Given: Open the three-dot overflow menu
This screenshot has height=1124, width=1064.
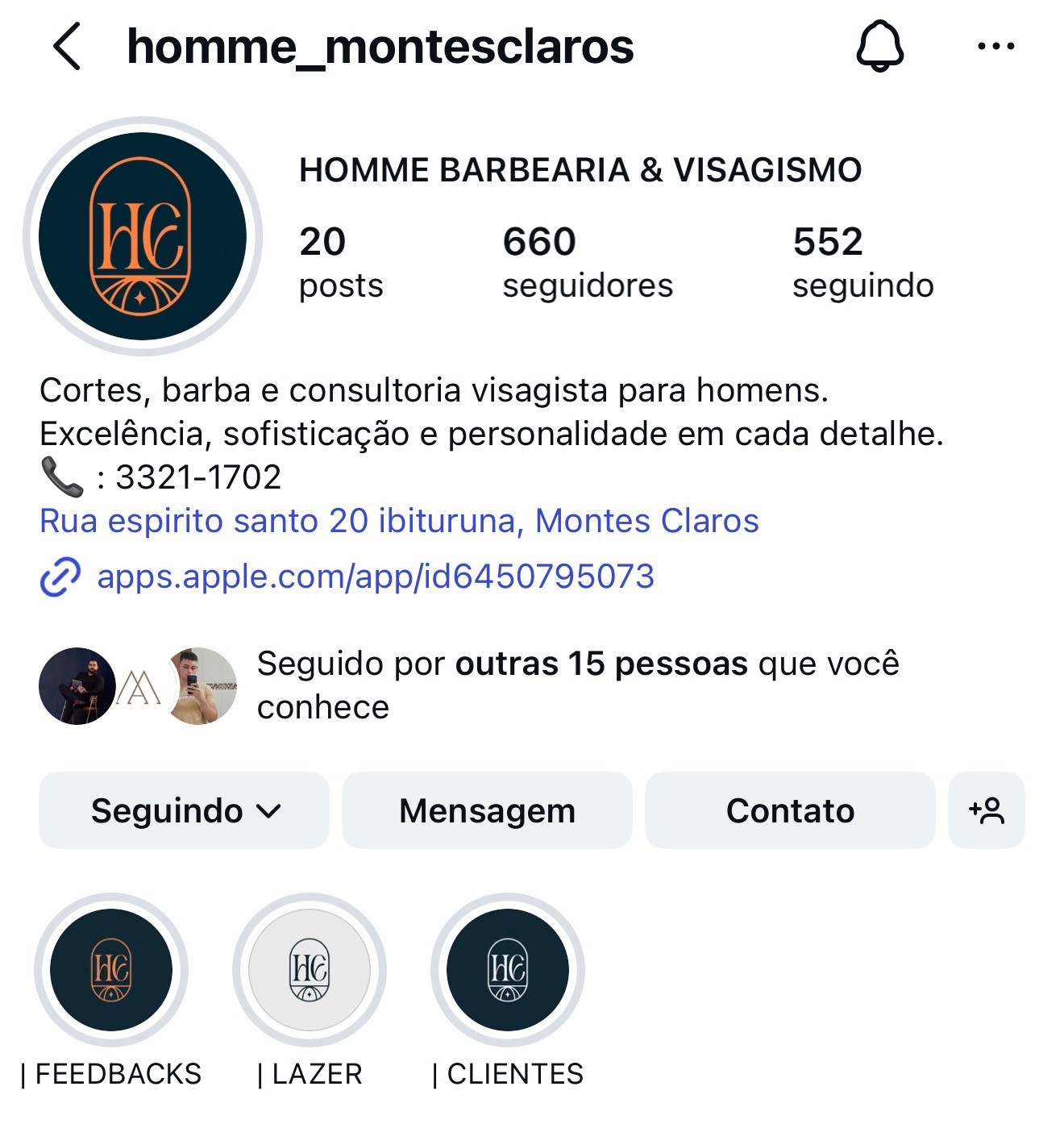Looking at the screenshot, I should pos(995,47).
